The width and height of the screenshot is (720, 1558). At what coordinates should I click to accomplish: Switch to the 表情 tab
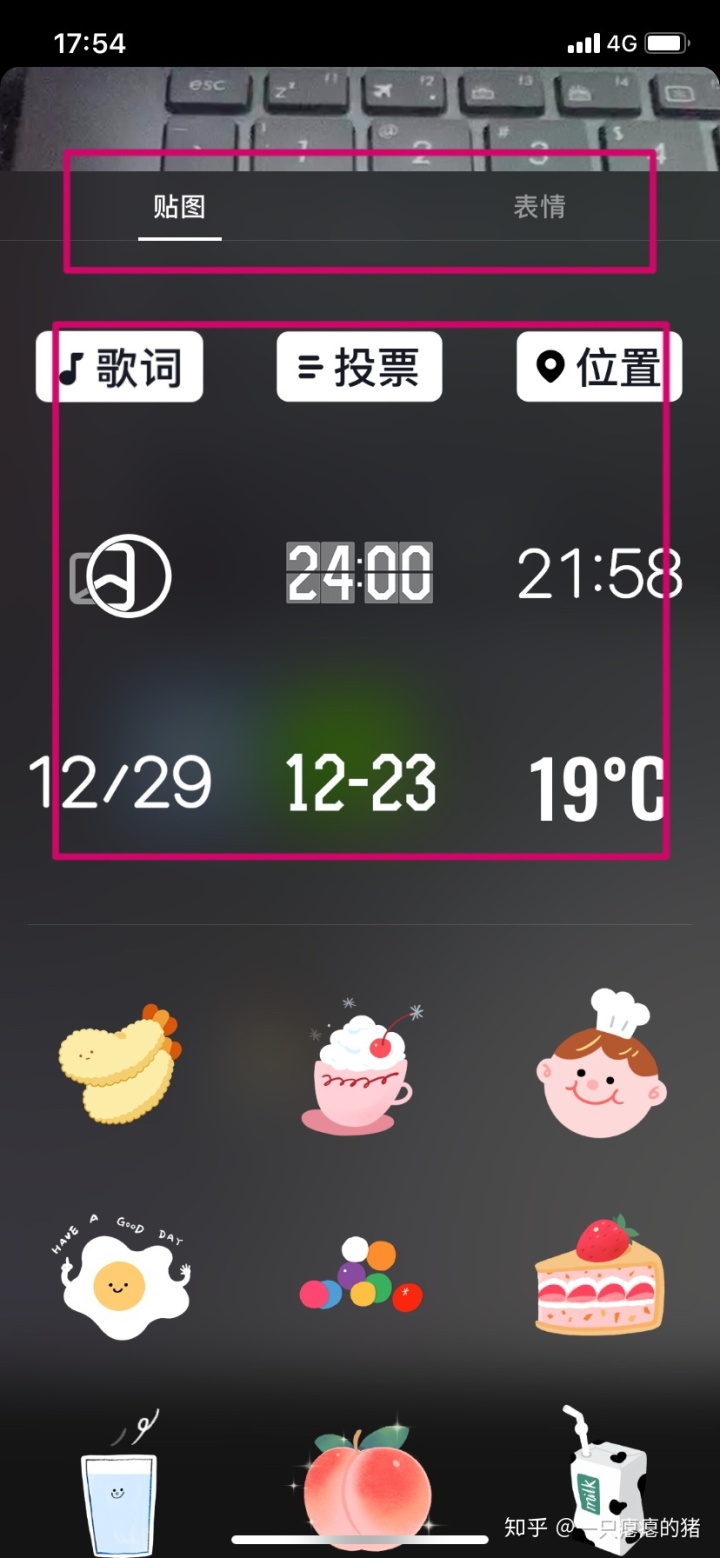[539, 207]
